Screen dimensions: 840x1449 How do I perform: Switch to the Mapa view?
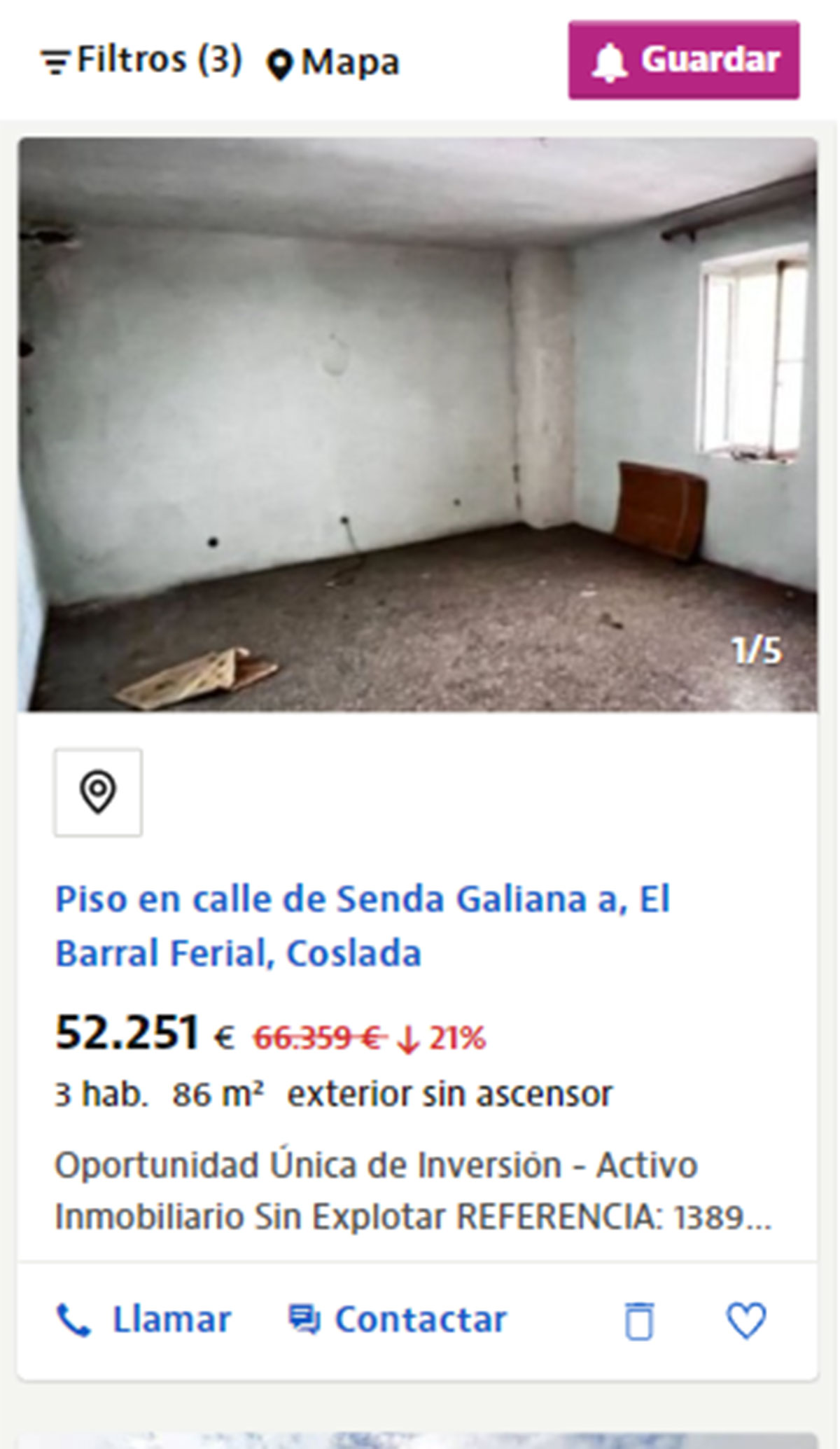[x=333, y=63]
